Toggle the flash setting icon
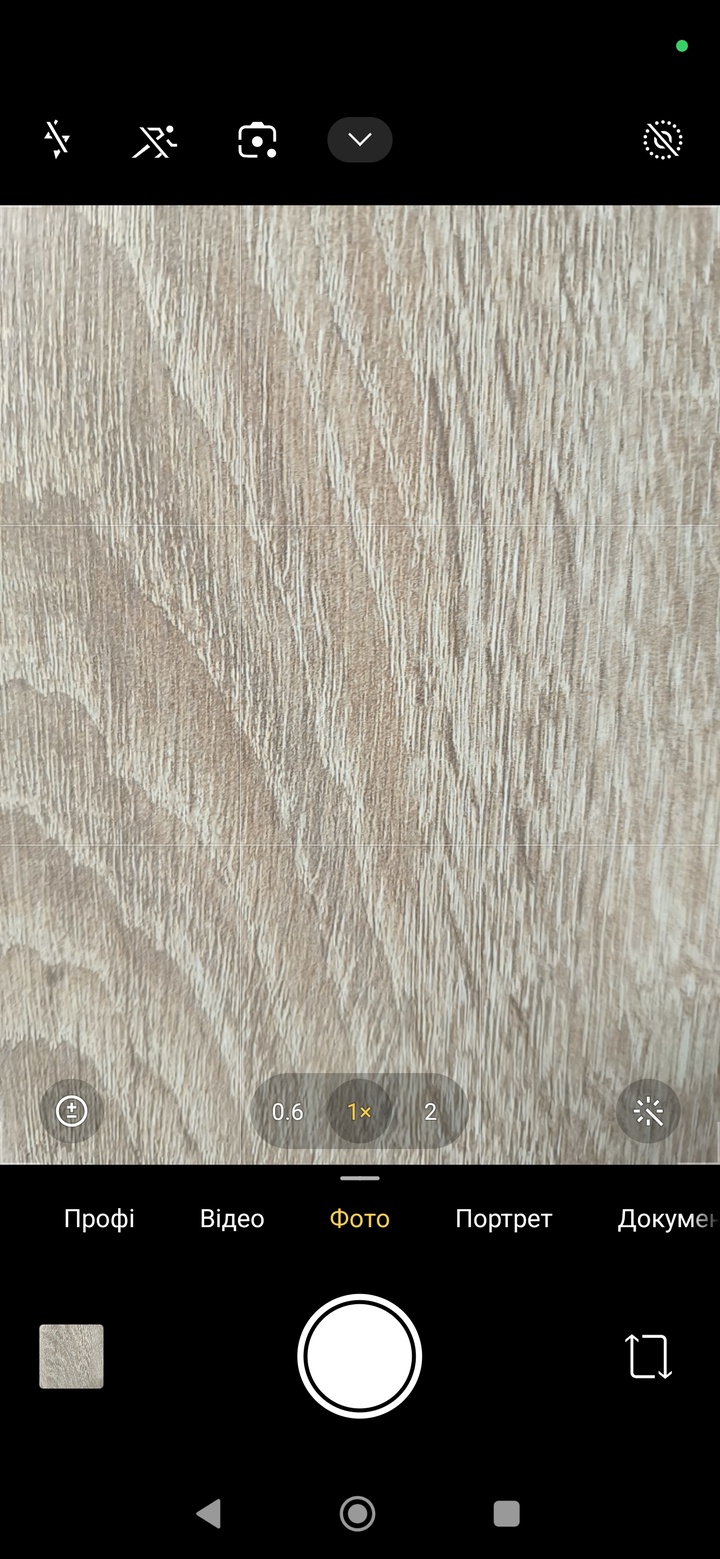 [57, 140]
